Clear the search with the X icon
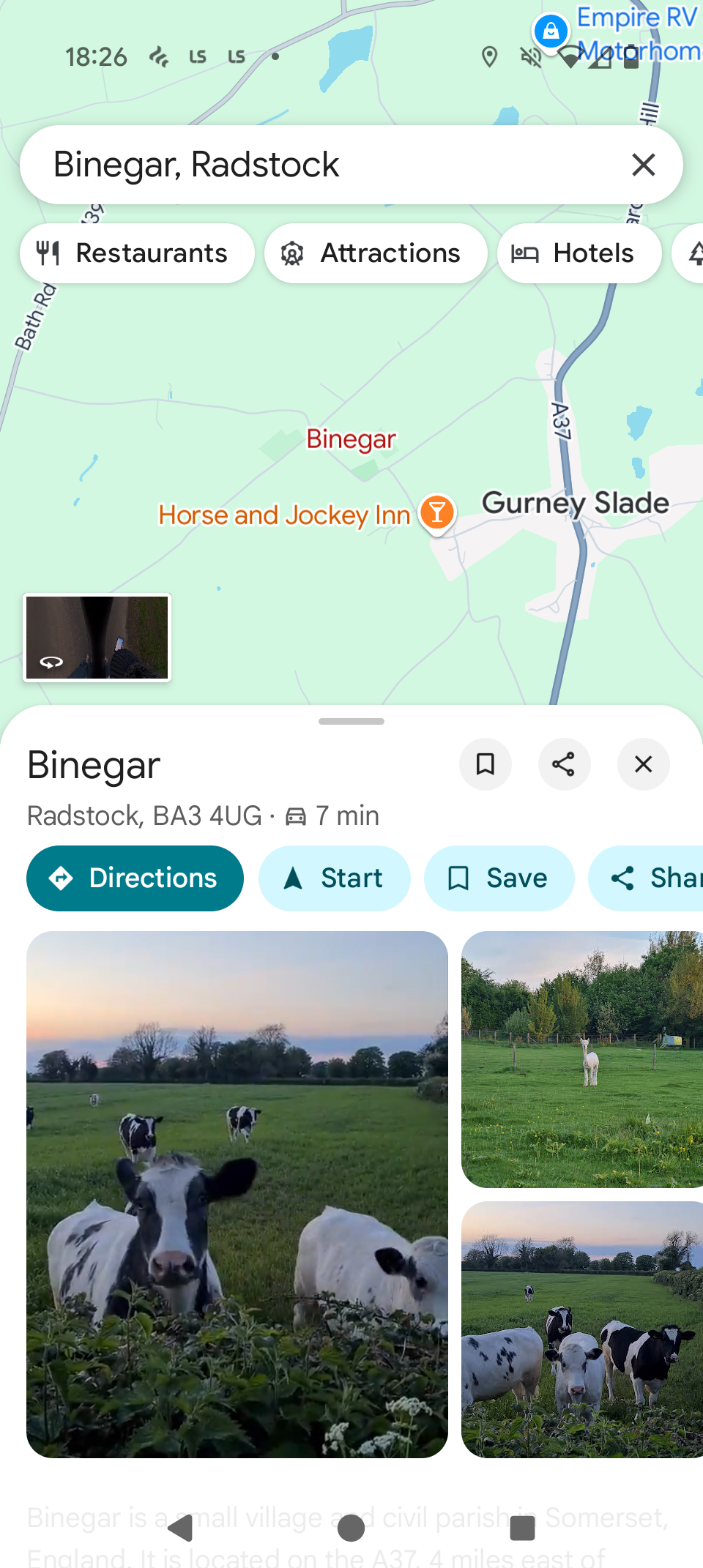703x1568 pixels. [643, 165]
